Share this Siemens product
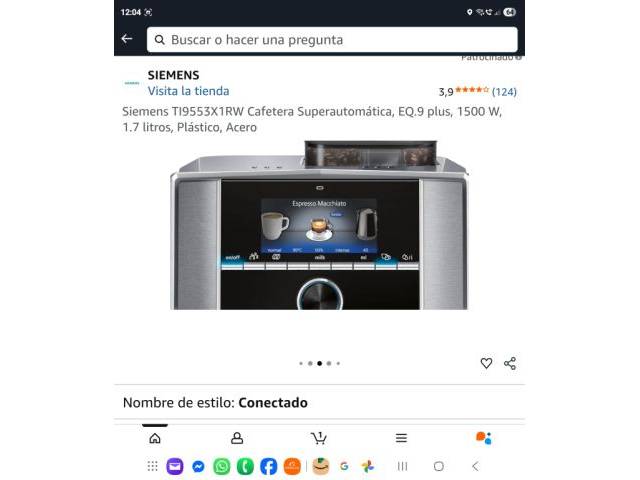 click(x=510, y=363)
